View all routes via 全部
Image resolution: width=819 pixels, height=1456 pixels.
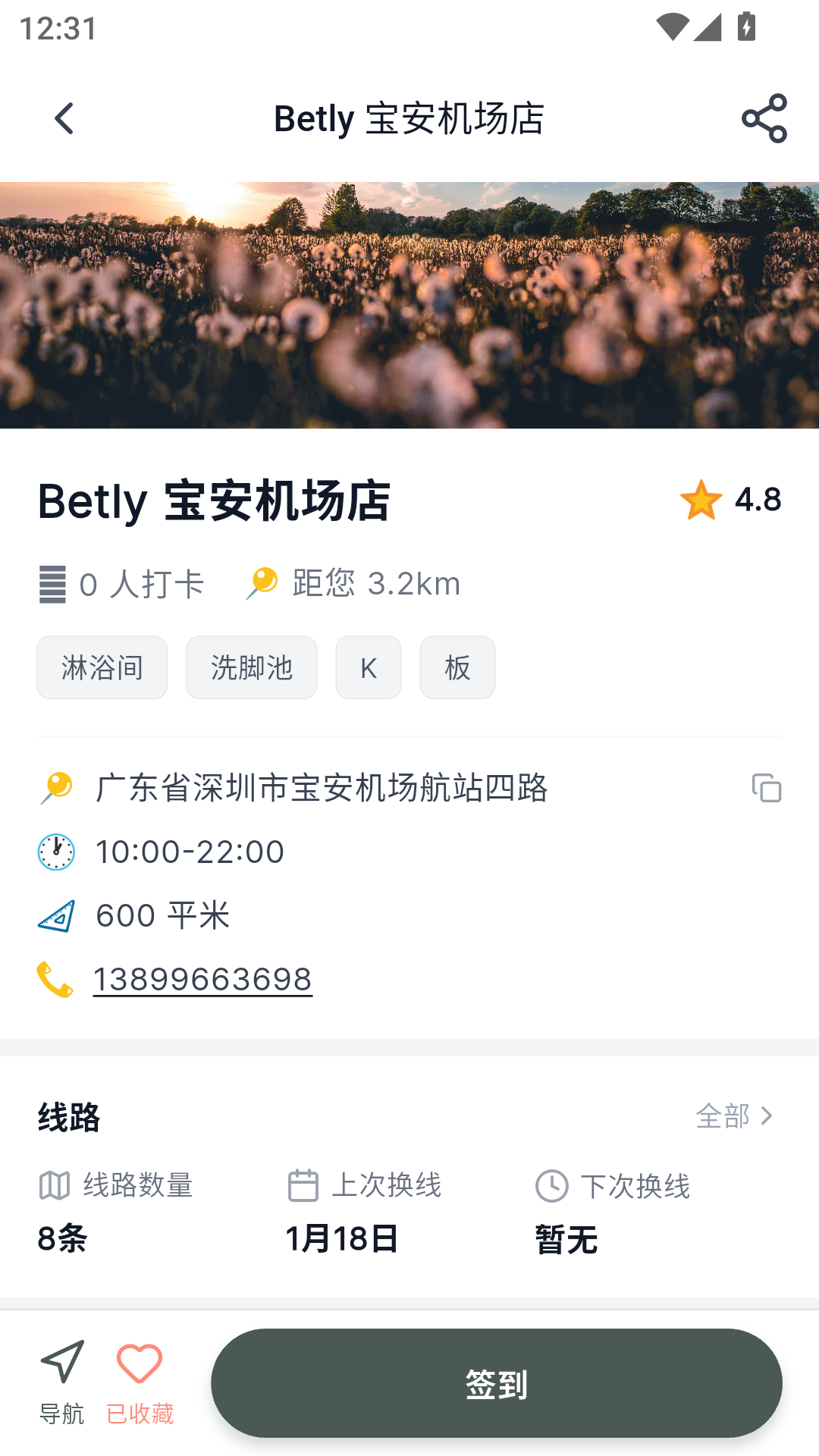coord(735,1116)
